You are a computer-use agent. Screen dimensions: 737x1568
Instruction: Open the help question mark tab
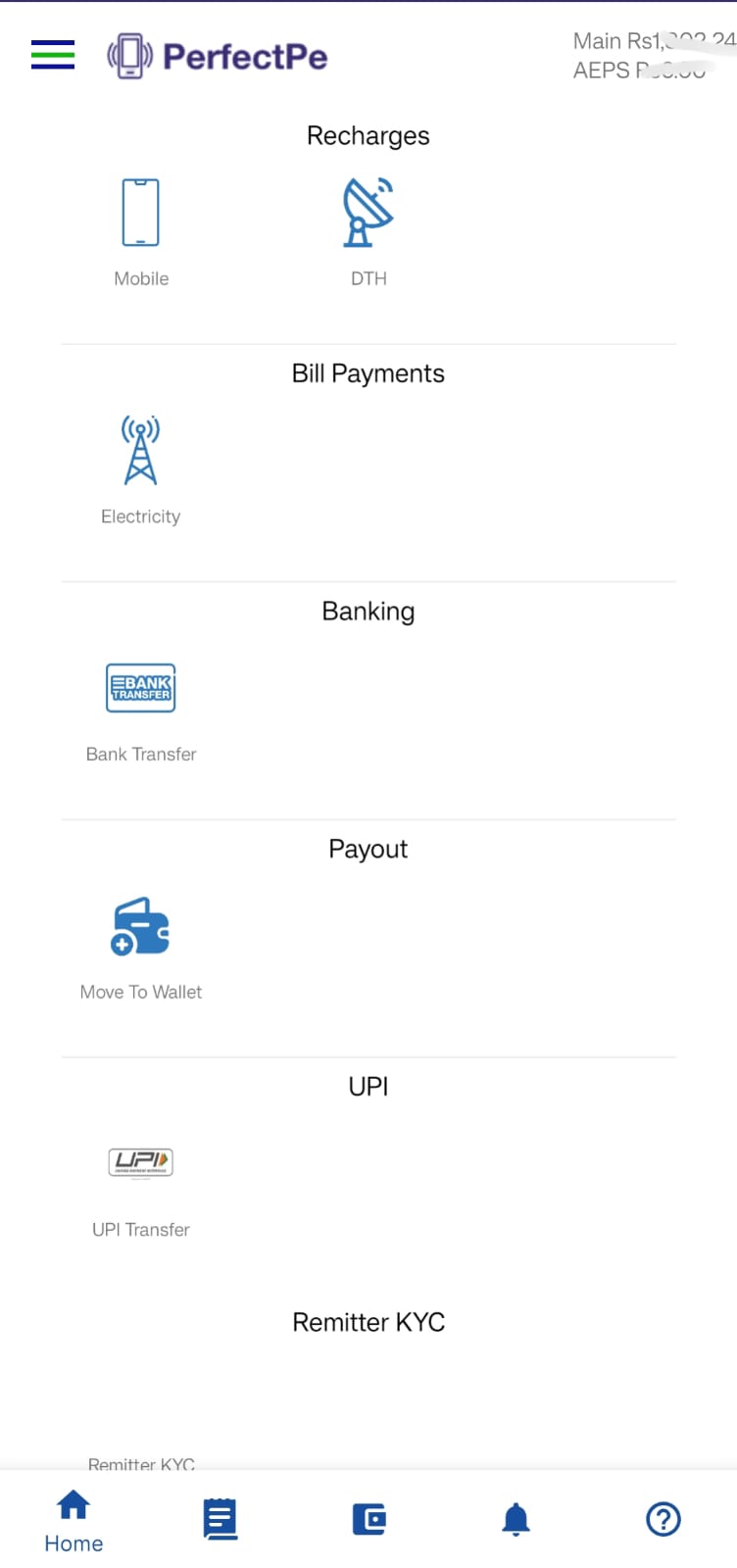(663, 1519)
